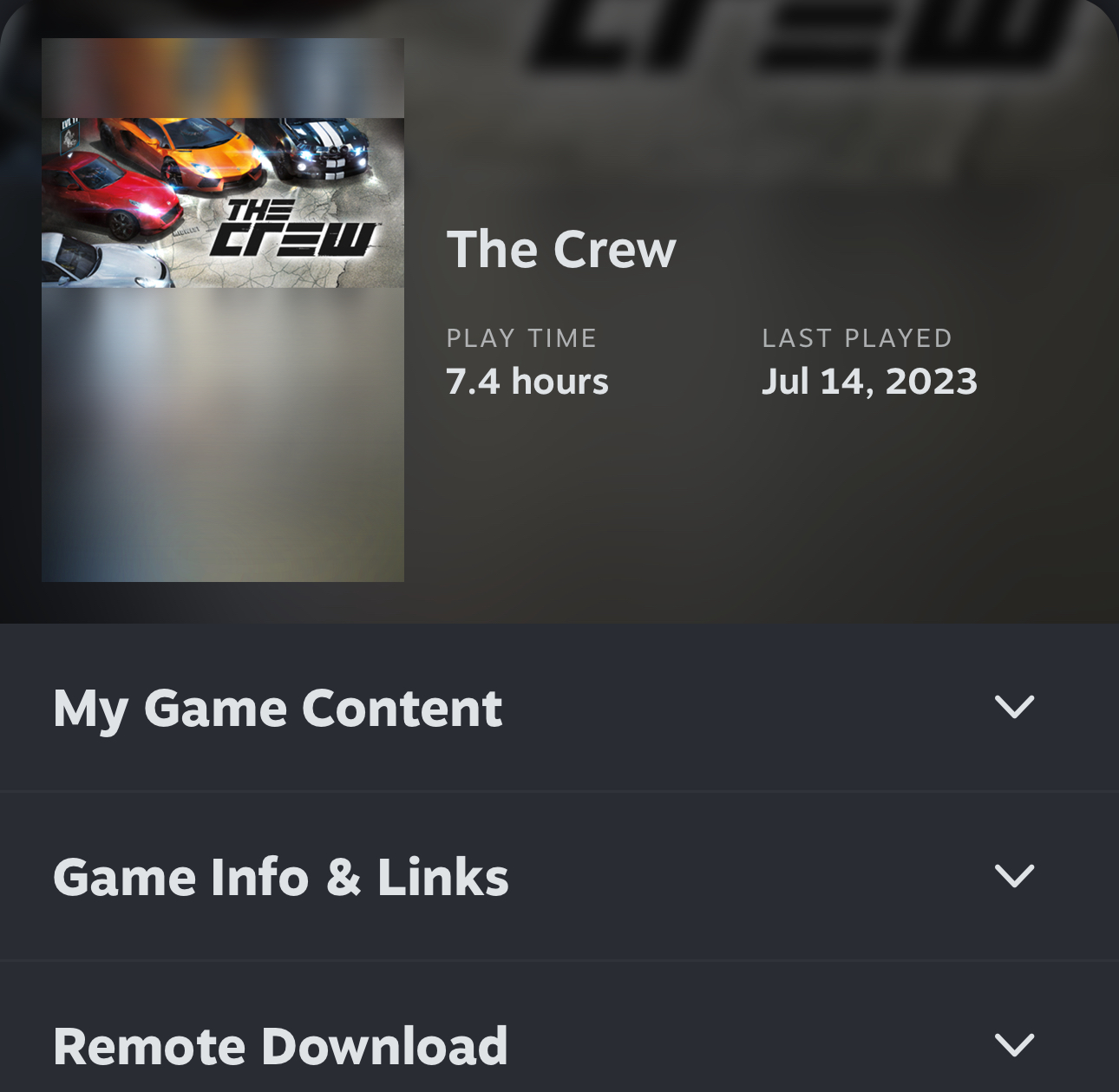This screenshot has height=1092, width=1119.
Task: Expand the My Game Content section
Action: 1013,707
